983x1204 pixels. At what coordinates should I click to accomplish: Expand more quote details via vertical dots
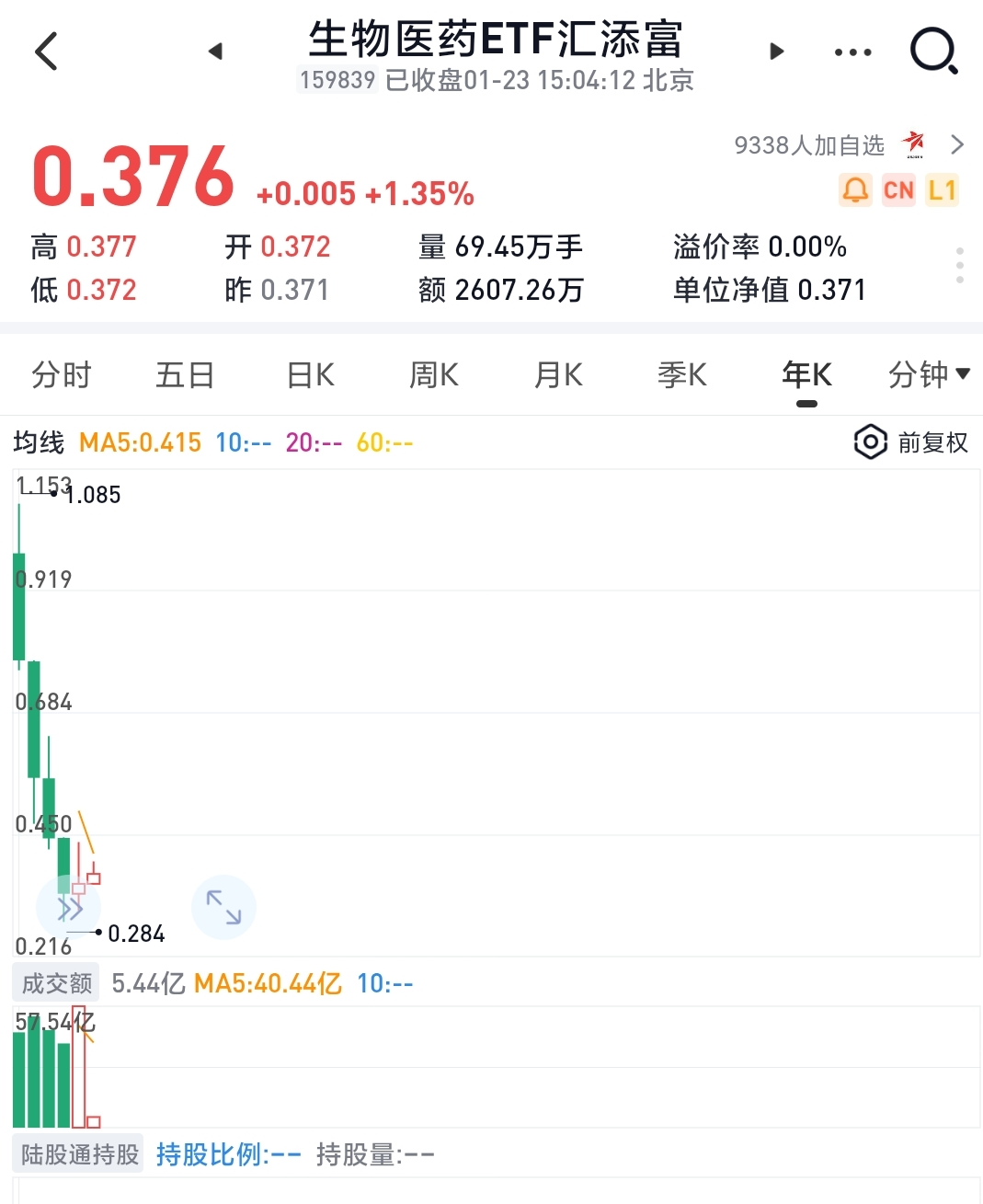(x=959, y=266)
